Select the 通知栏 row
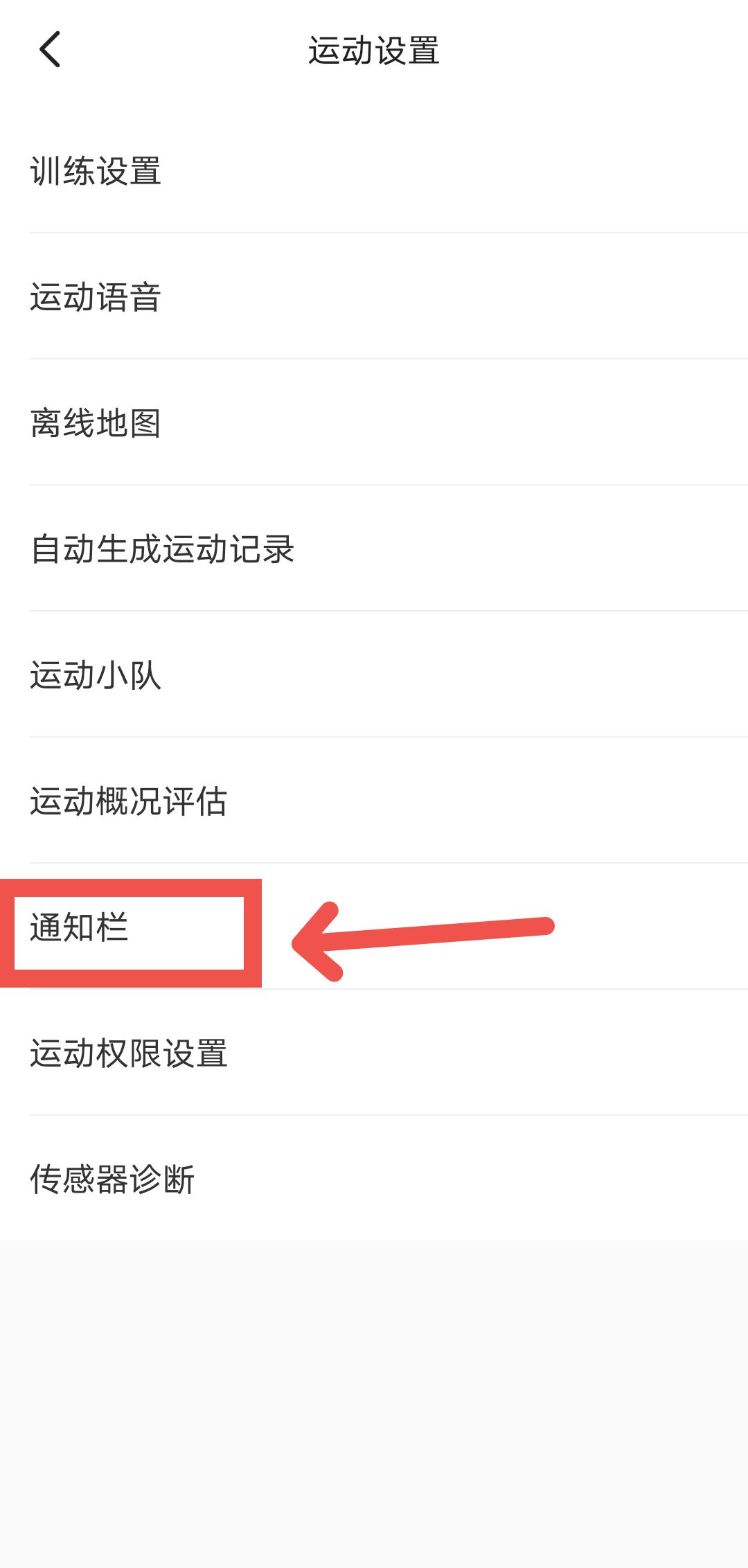The image size is (748, 1568). [80, 927]
